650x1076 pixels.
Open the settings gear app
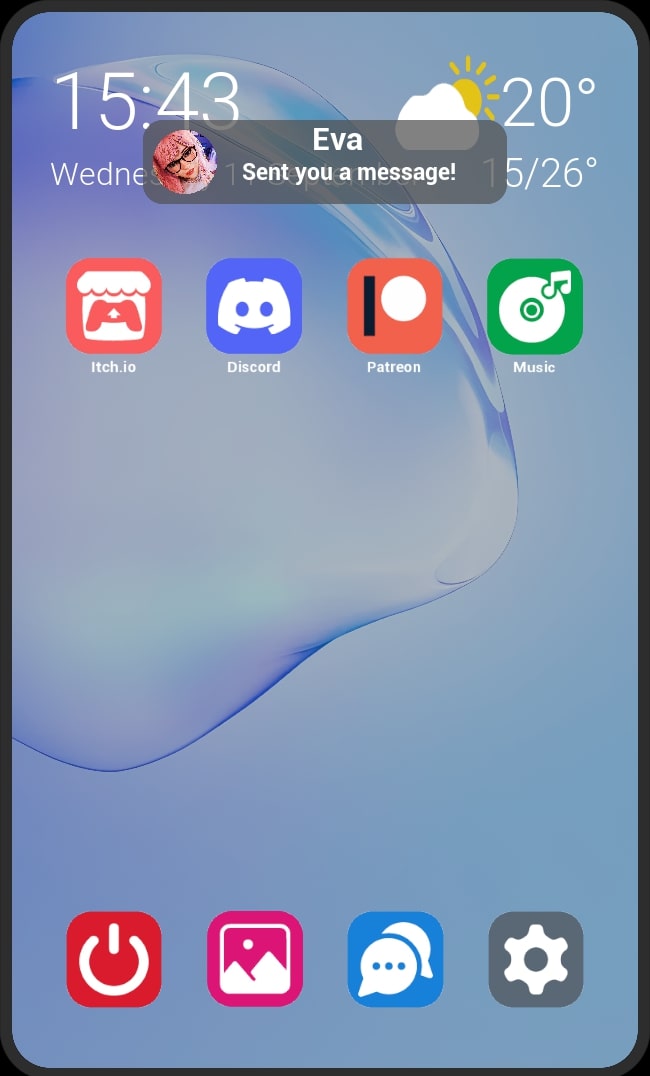click(x=535, y=959)
